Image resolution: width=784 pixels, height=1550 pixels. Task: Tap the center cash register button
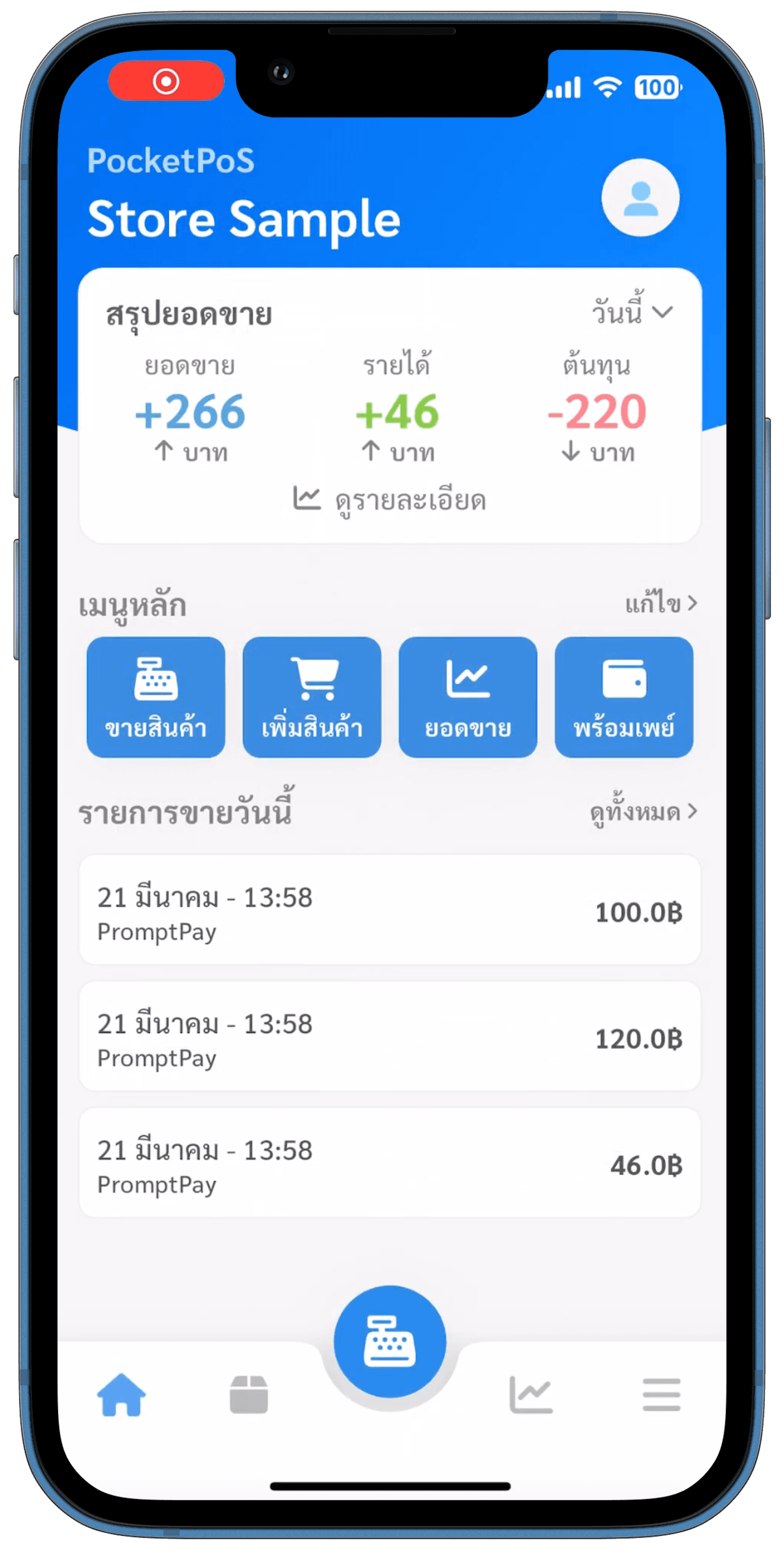[x=390, y=1342]
